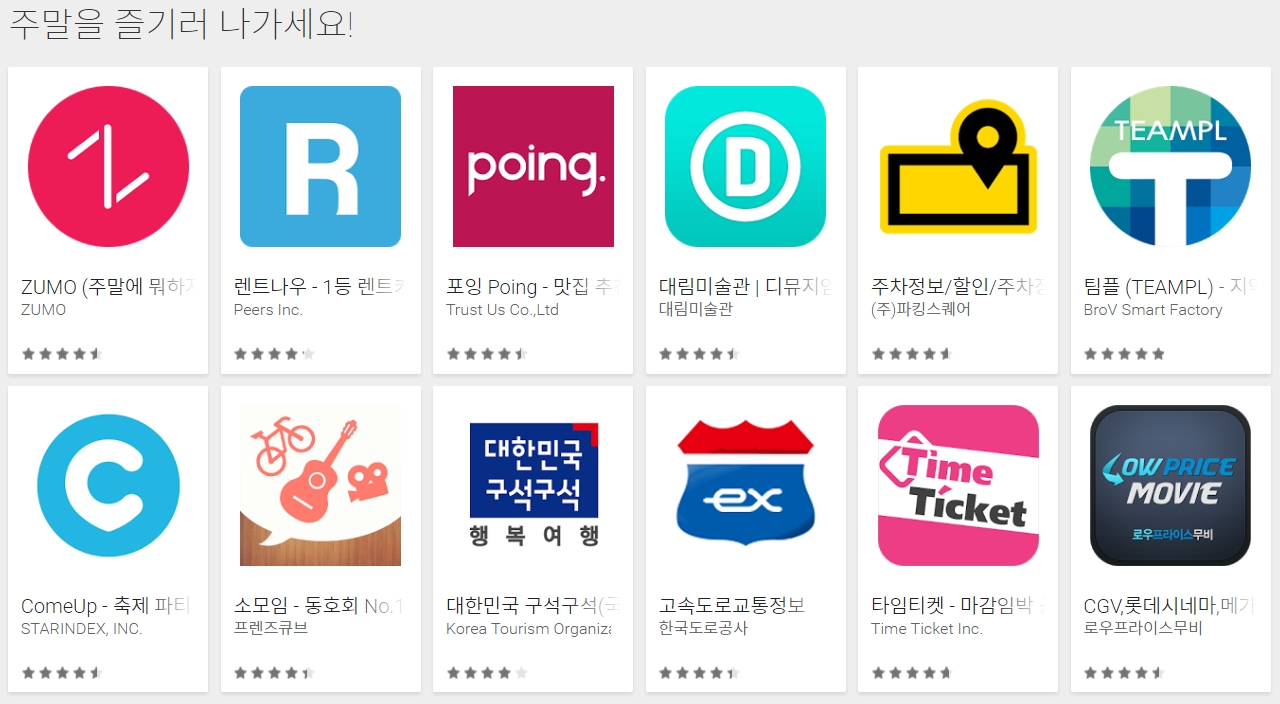1280x704 pixels.
Task: Open the 대림미술관 app card
Action: point(745,167)
